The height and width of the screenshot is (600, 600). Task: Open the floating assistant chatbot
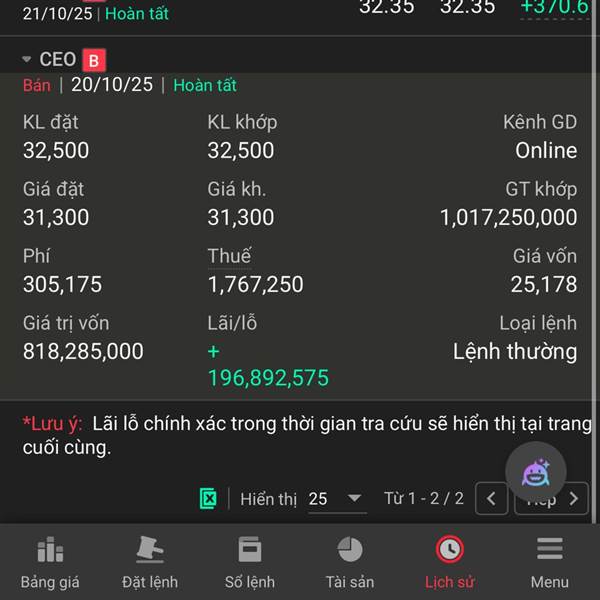(x=535, y=473)
